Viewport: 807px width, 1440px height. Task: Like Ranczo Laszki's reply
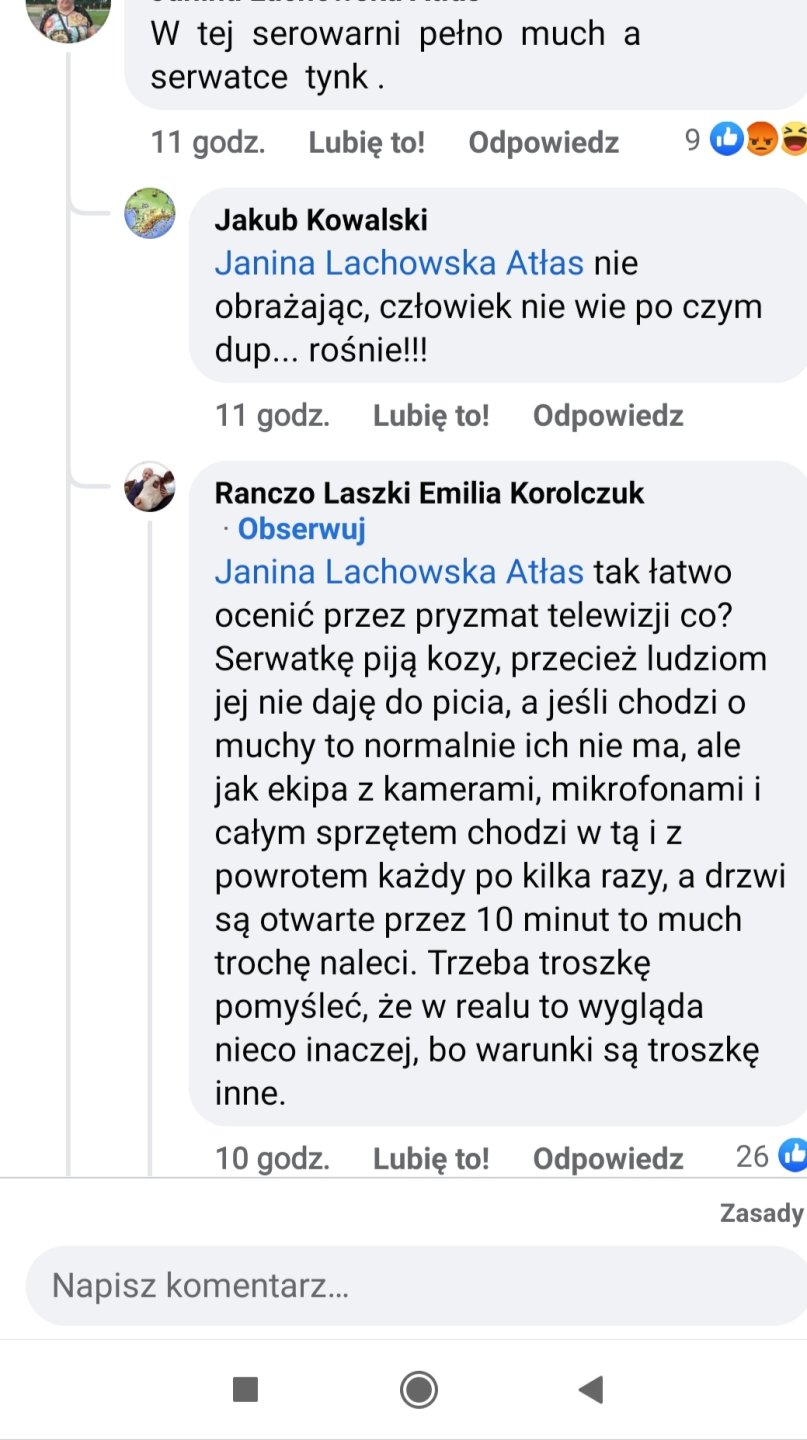(431, 1158)
